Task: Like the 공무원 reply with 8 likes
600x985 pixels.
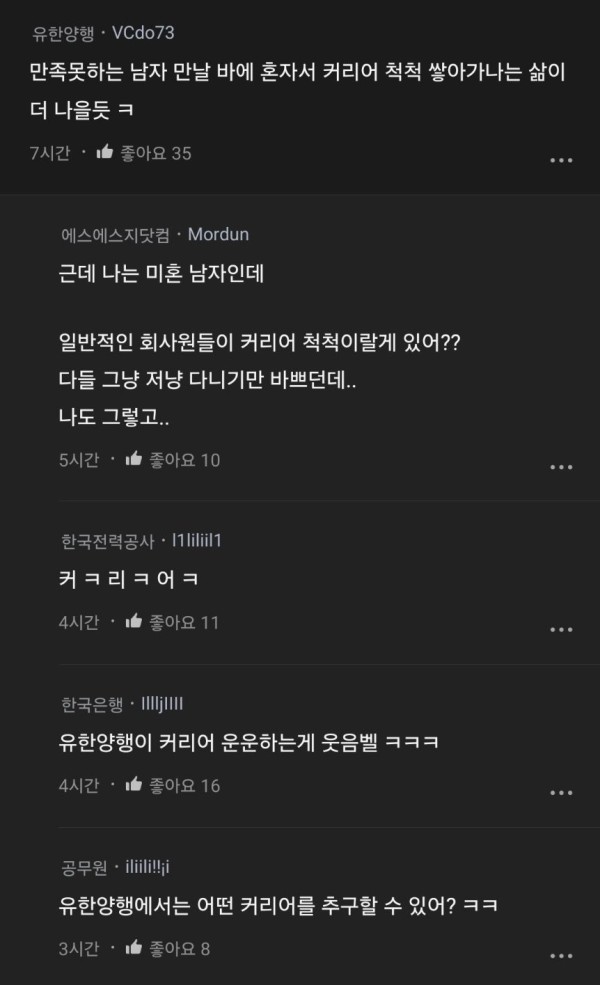Action: (133, 948)
